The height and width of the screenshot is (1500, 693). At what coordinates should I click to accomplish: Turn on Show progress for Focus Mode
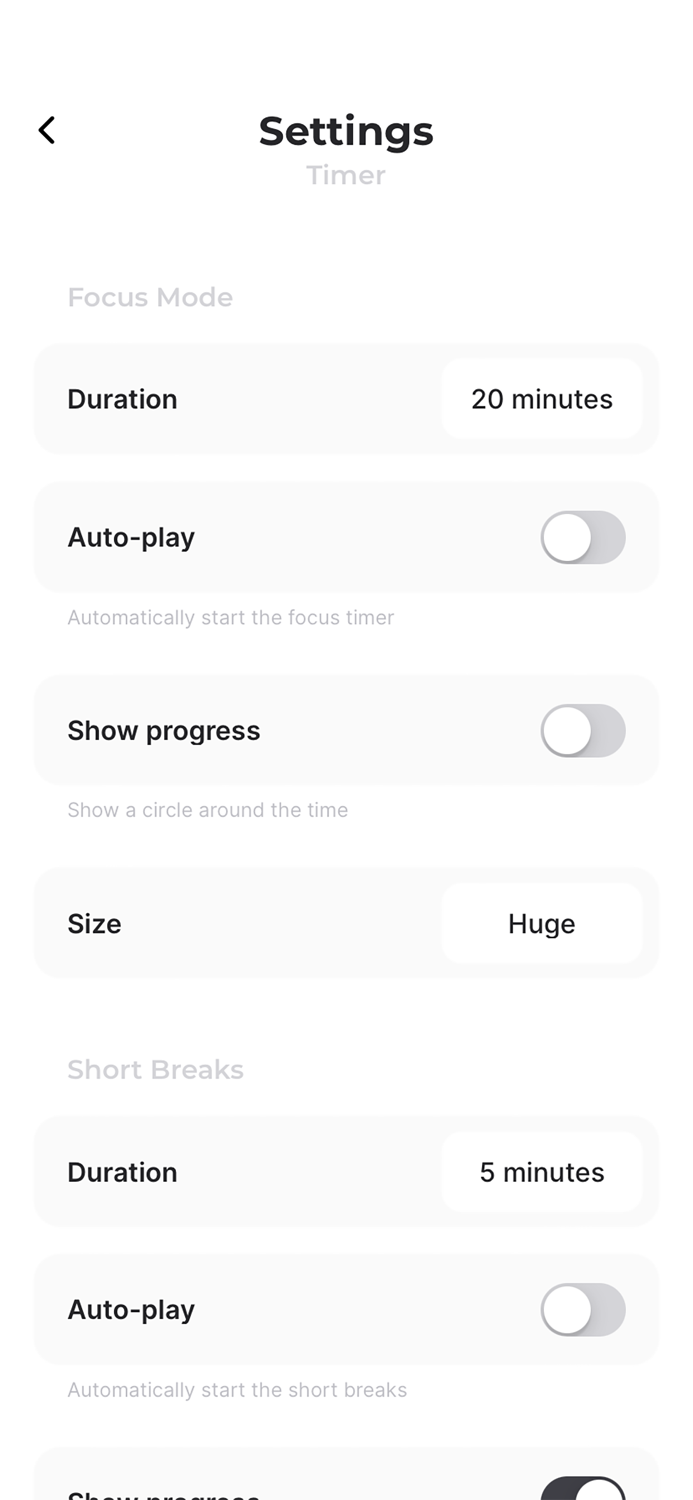pos(583,731)
